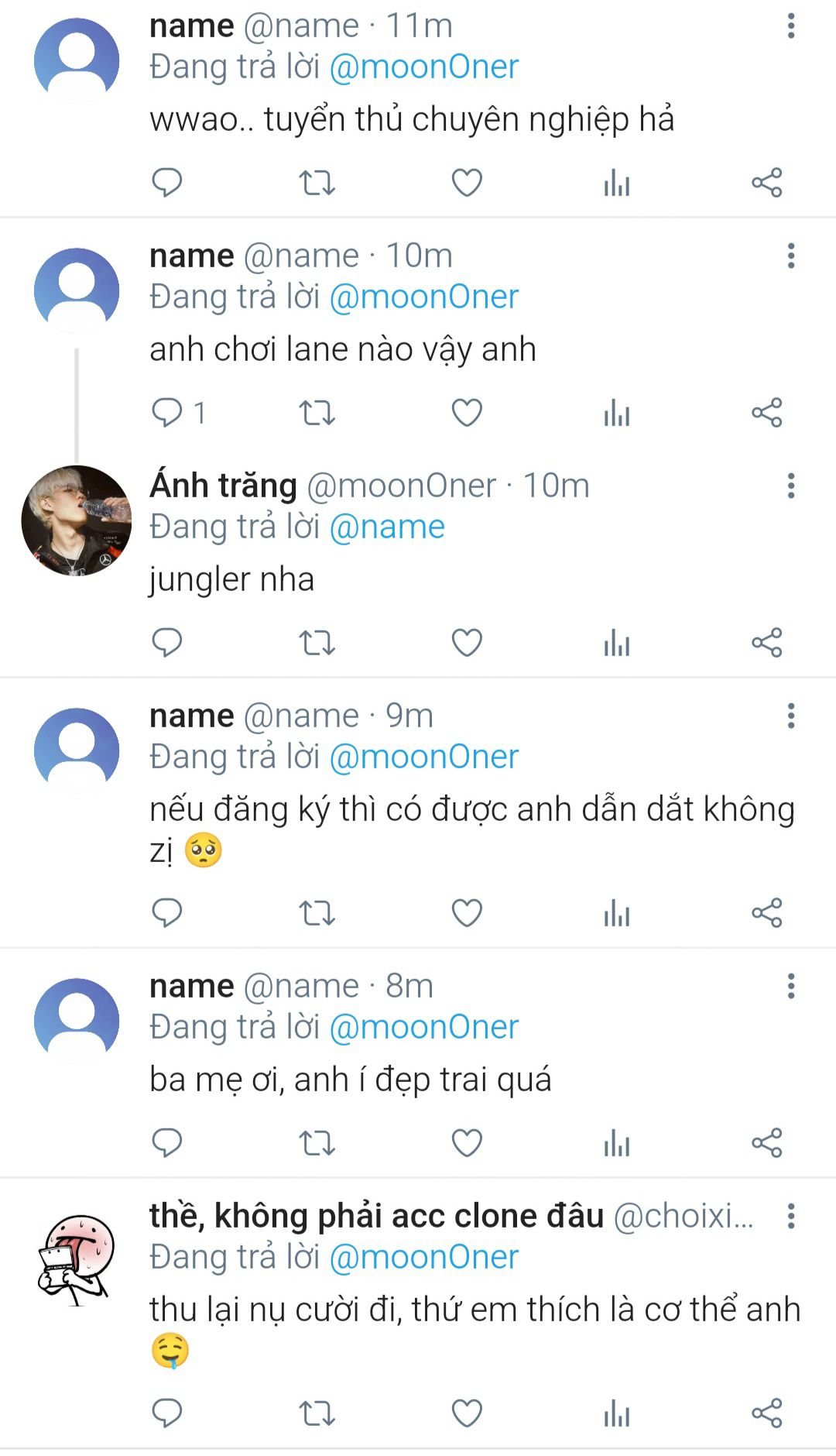This screenshot has width=836, height=1456.
Task: Open Ánh trăng's profile picture
Action: 76,520
